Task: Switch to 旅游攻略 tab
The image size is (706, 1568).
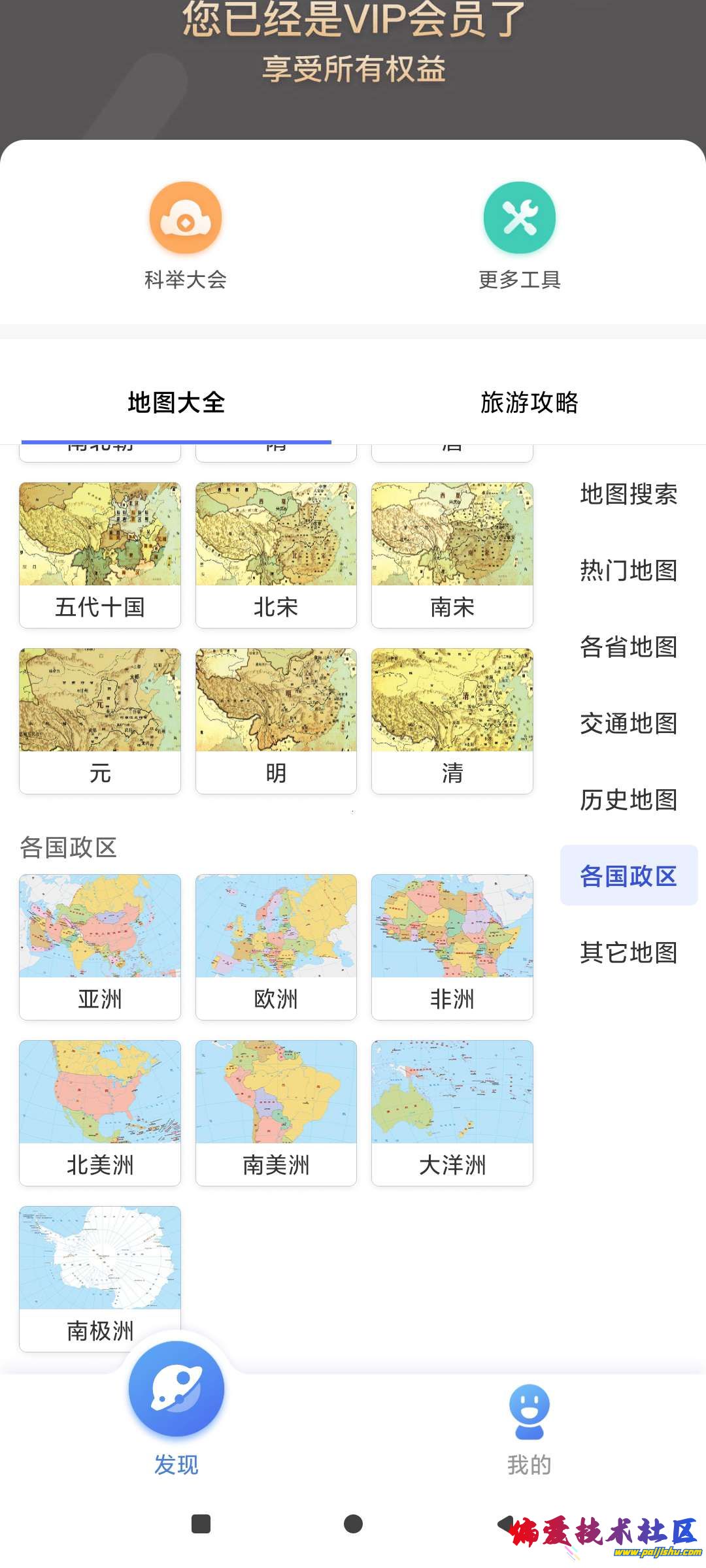Action: [529, 402]
